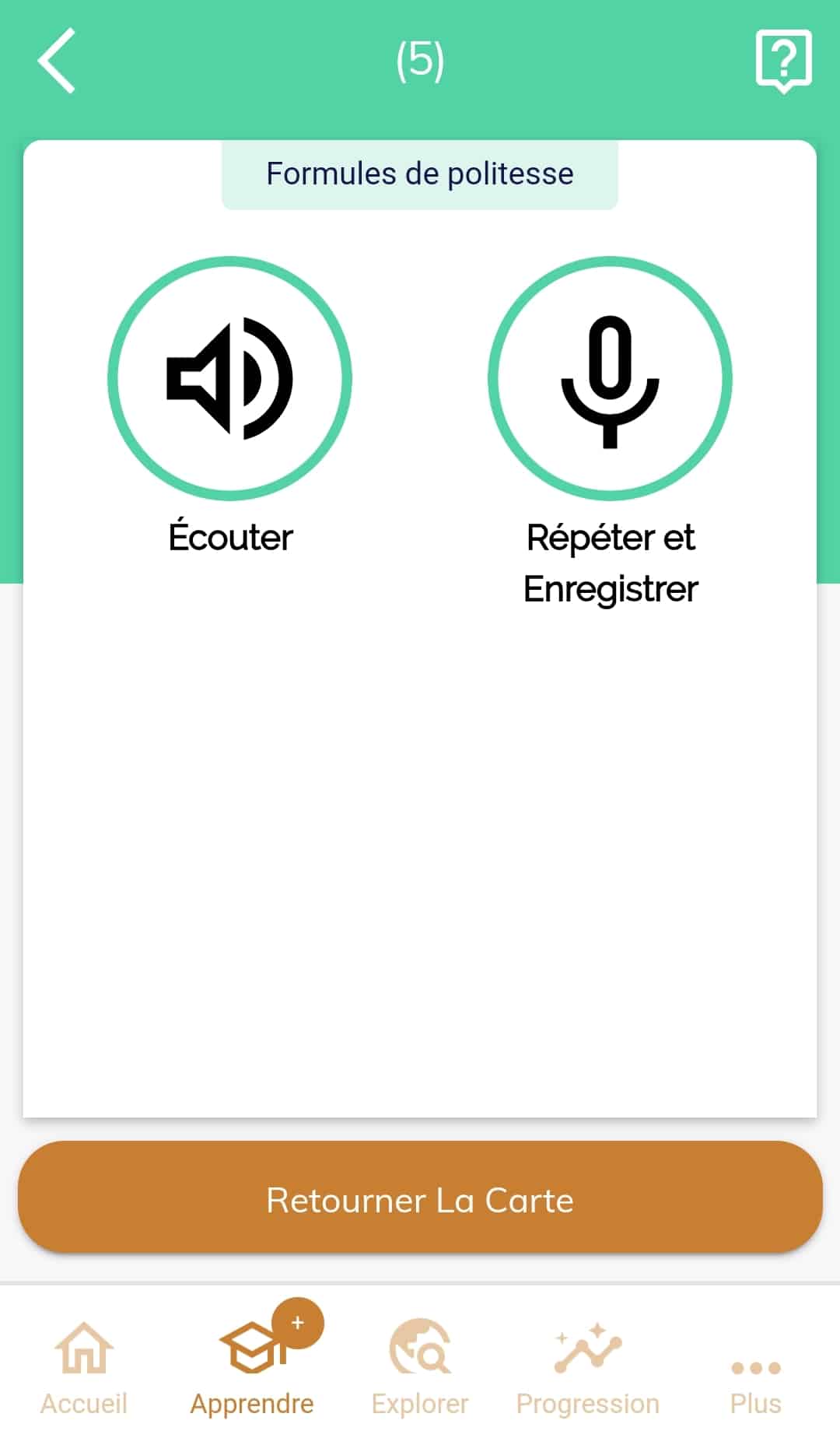Go back with the top-left arrow
840x1438 pixels.
(x=57, y=61)
